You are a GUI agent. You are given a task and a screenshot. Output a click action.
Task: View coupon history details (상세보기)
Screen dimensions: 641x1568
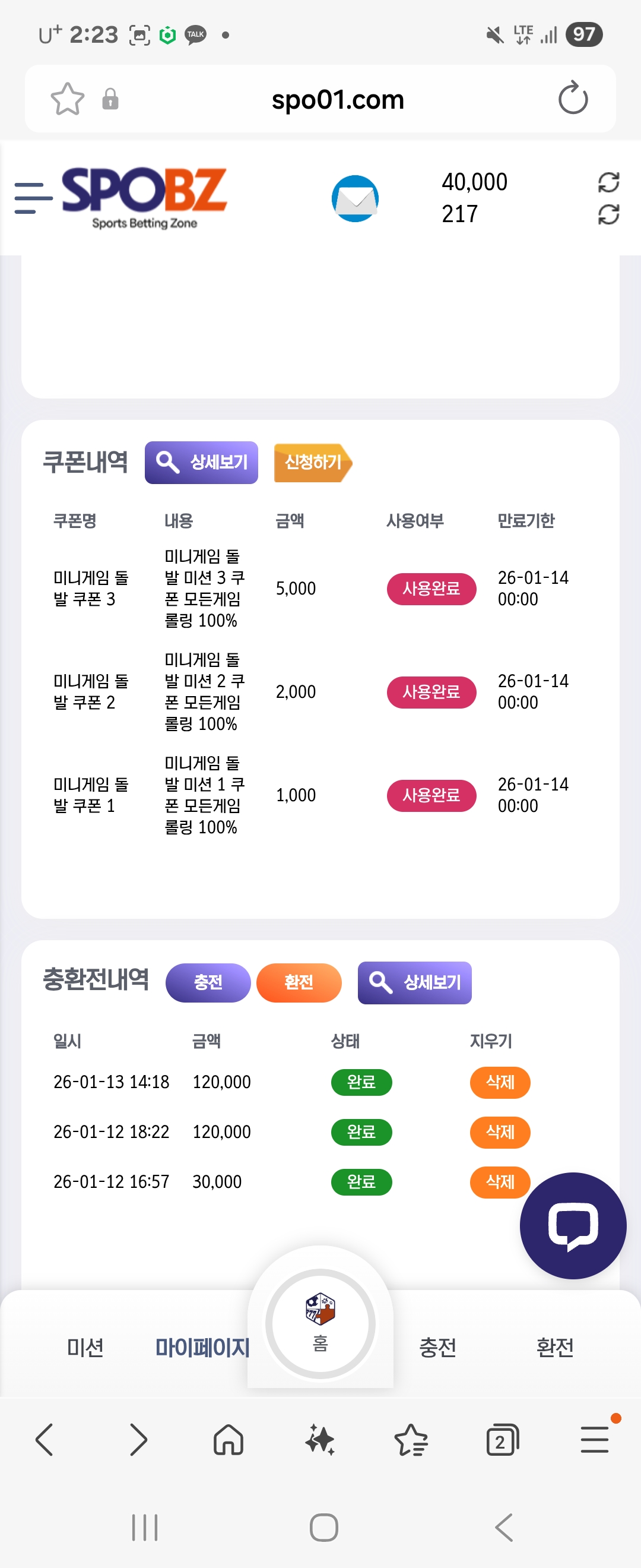[x=201, y=463]
